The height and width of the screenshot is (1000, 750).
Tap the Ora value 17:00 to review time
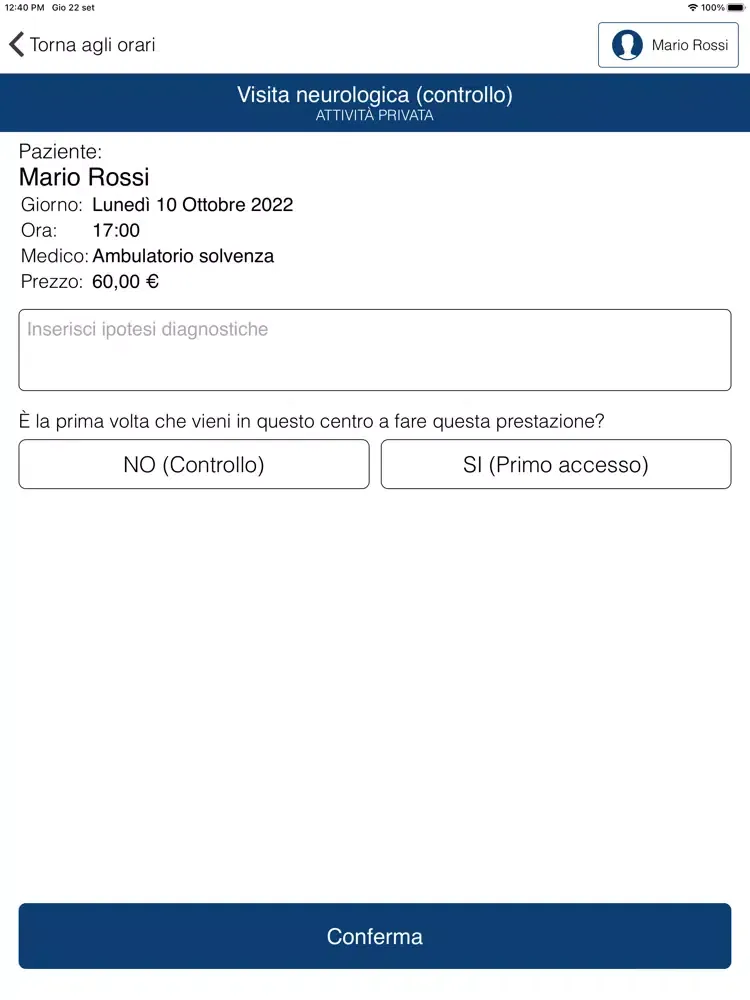point(116,230)
